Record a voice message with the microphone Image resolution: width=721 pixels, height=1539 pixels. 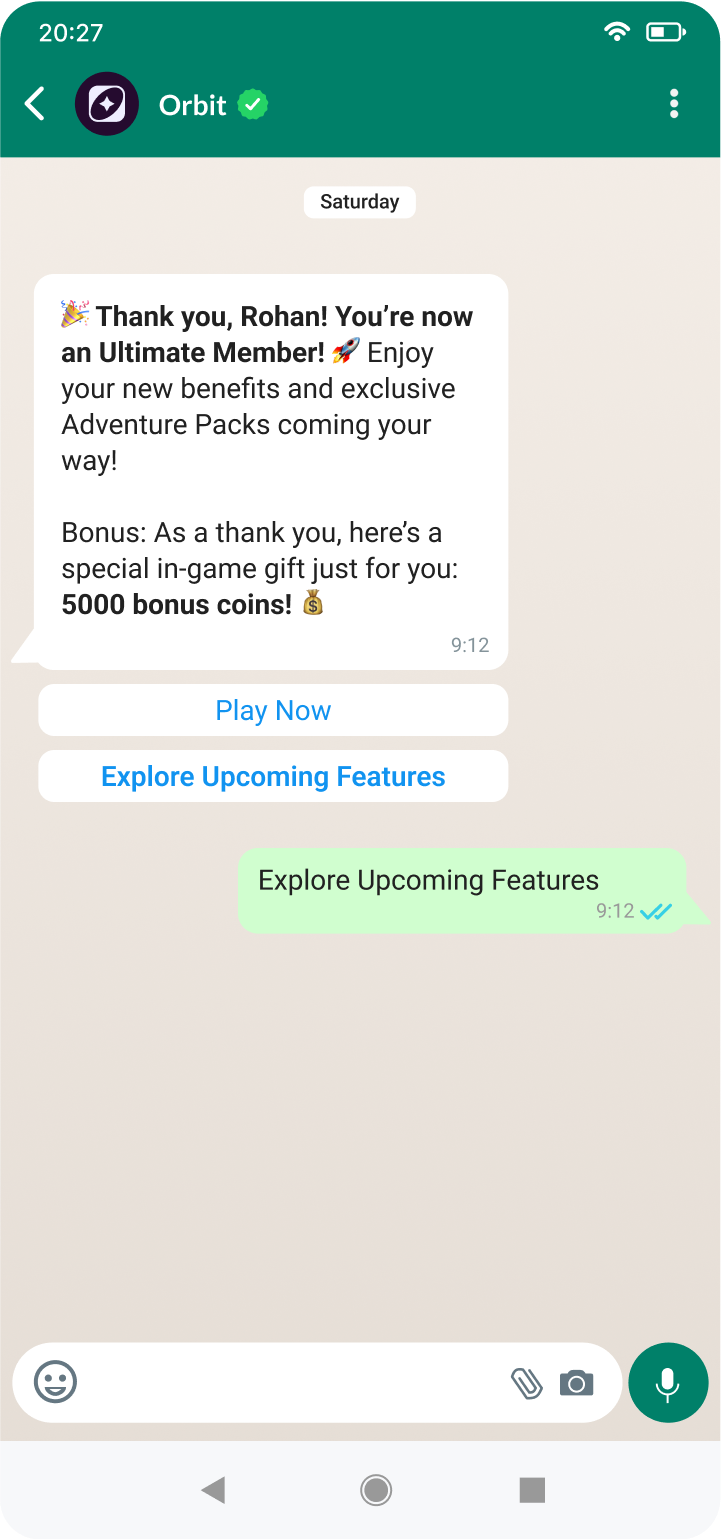tap(668, 1383)
